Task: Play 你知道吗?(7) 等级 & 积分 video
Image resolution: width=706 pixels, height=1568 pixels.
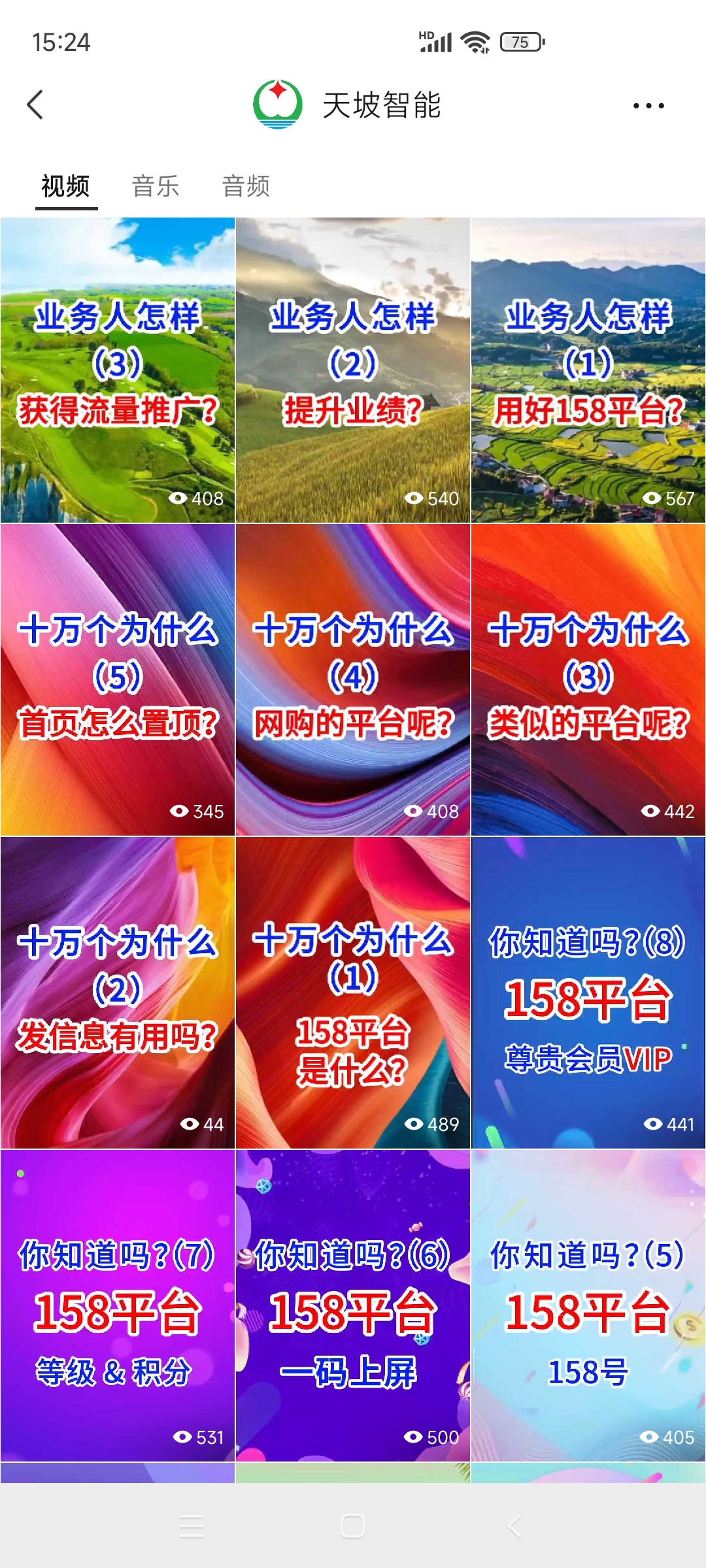Action: pyautogui.click(x=118, y=1305)
